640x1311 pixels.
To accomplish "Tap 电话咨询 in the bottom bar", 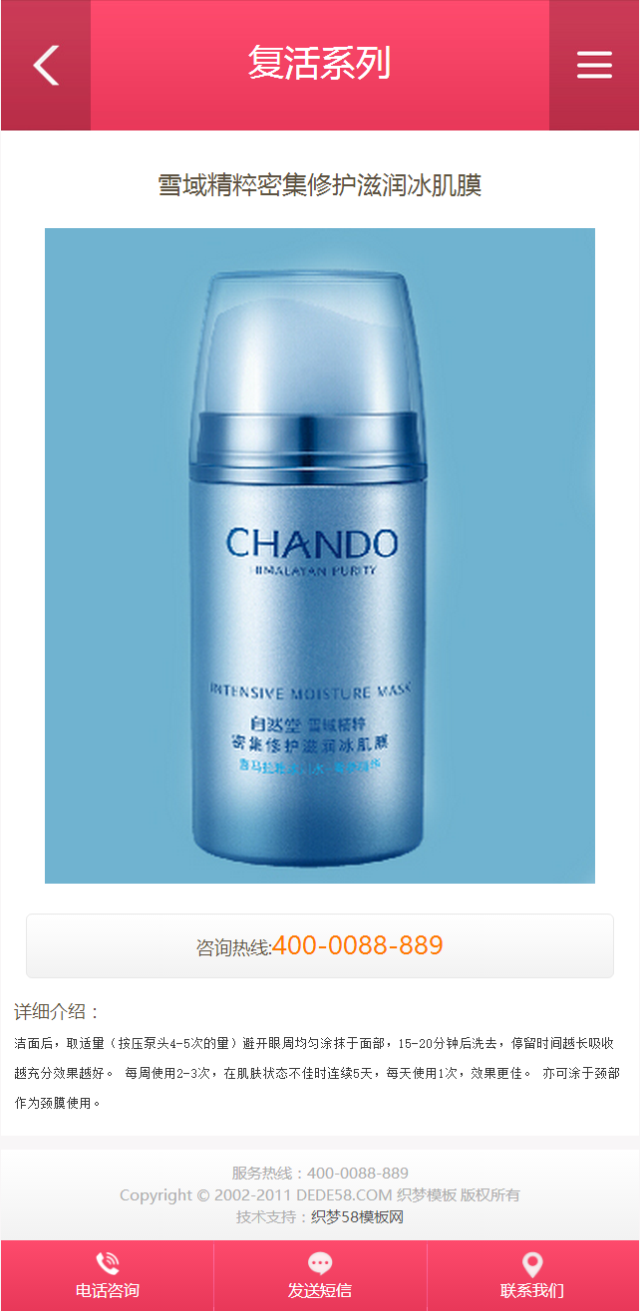I will [107, 1276].
